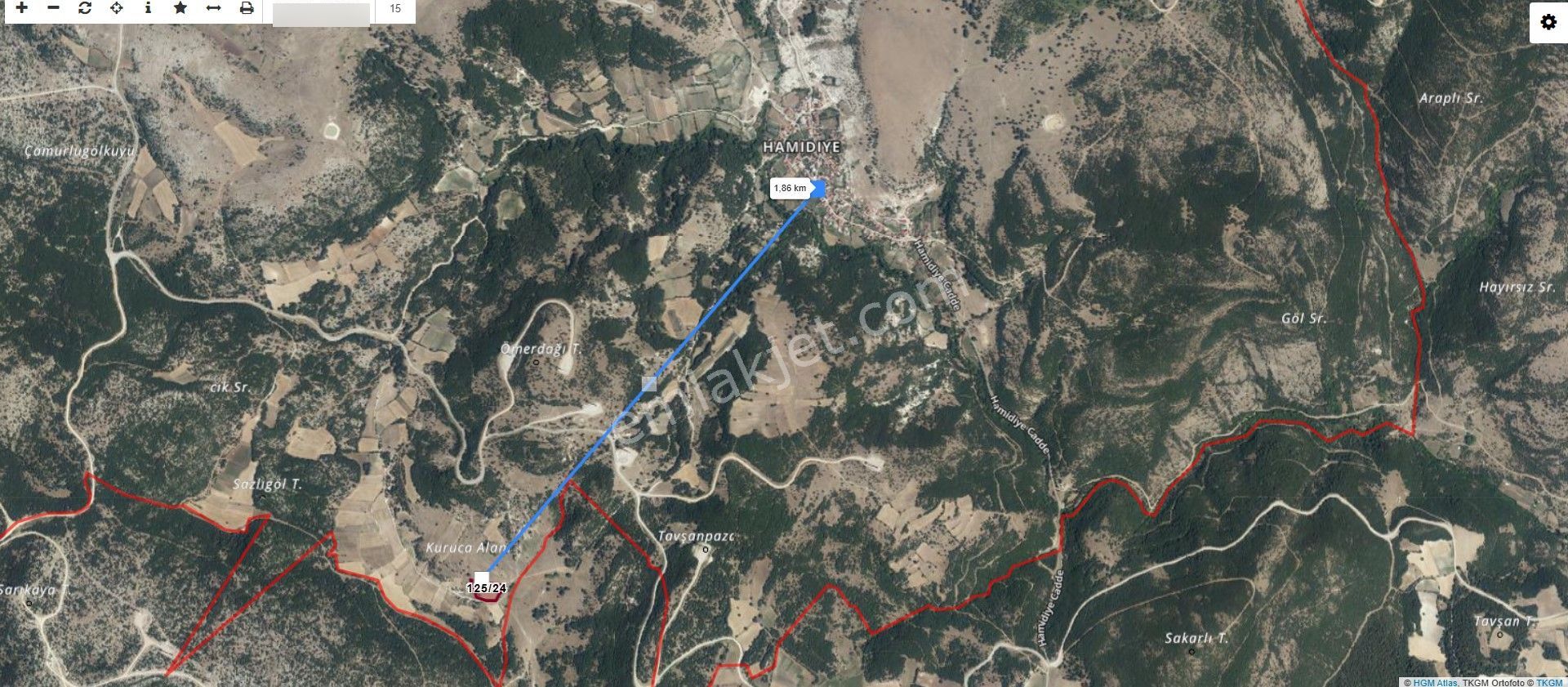Locate my position with the crosshair icon
This screenshot has width=1568, height=687.
point(116,8)
